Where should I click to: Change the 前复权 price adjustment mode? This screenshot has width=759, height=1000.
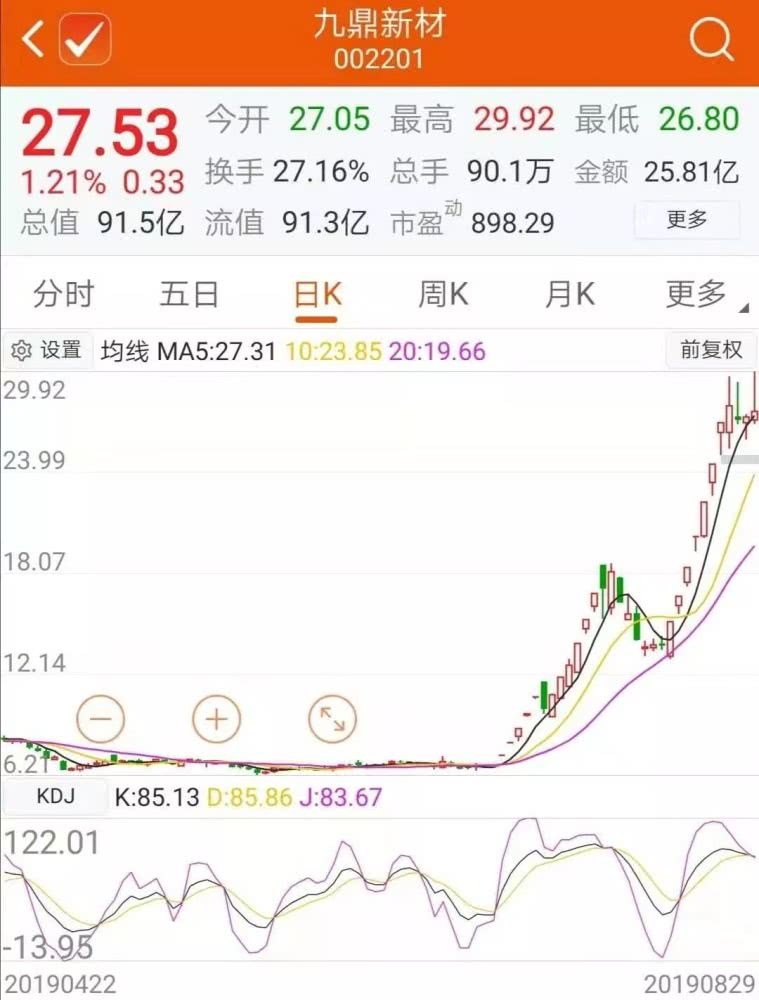[x=711, y=350]
